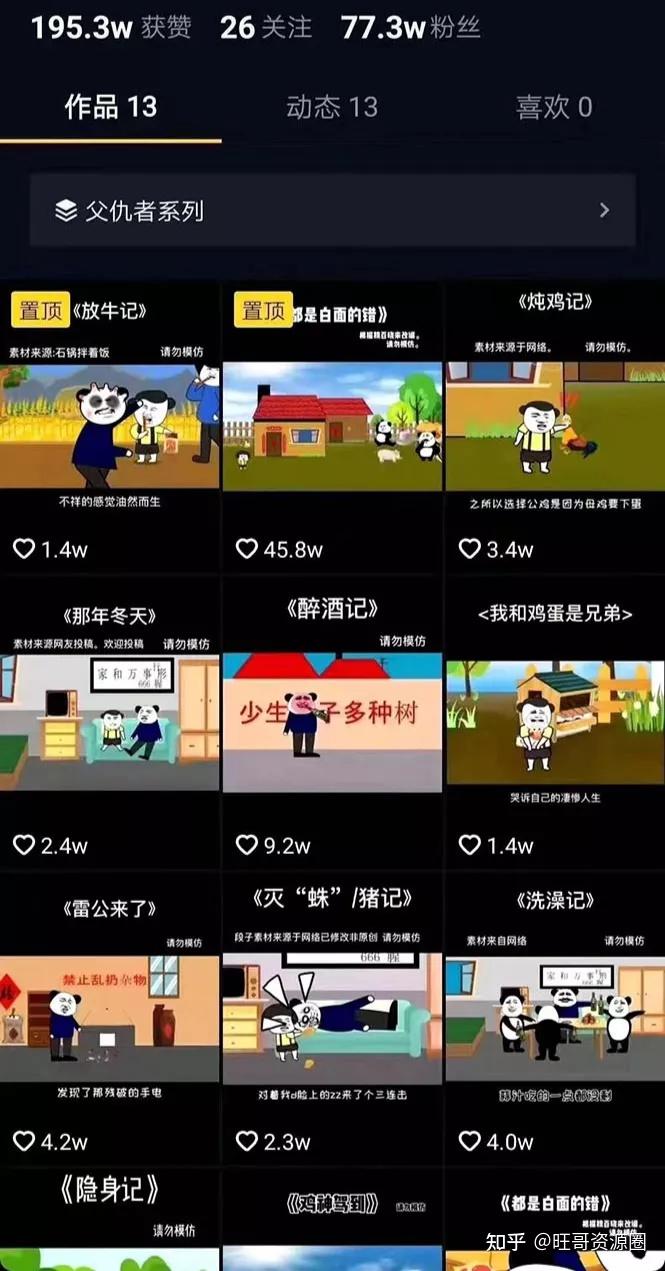Open the 父仇者系列 collection row
Image resolution: width=665 pixels, height=1271 pixels.
(x=332, y=210)
